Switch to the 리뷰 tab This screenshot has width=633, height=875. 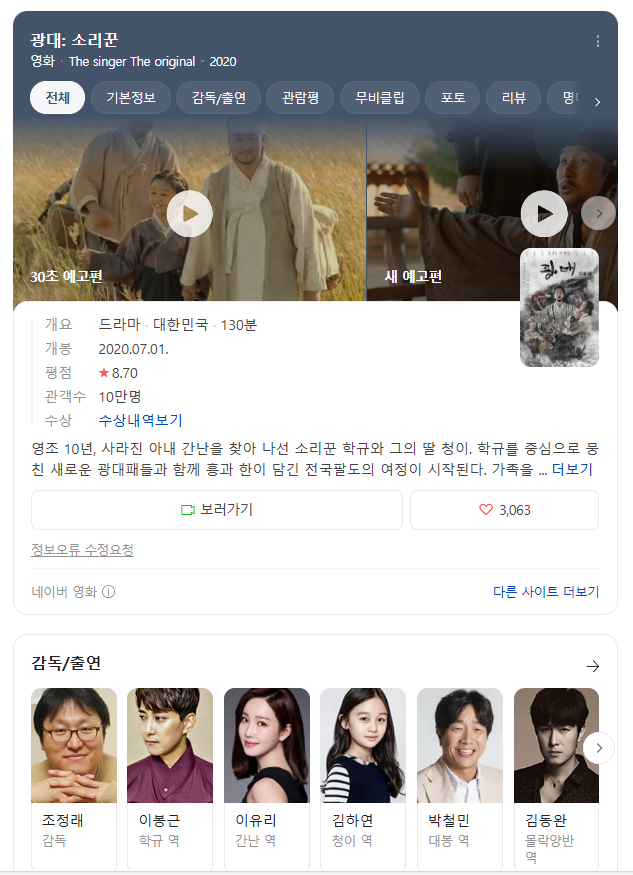point(513,98)
